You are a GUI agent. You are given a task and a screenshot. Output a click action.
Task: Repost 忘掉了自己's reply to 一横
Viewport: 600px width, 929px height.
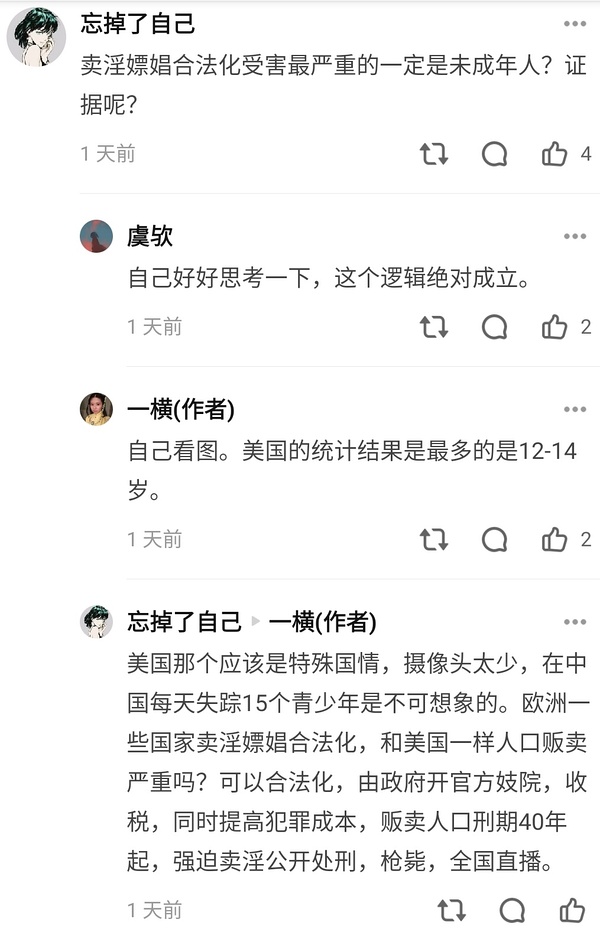[451, 910]
